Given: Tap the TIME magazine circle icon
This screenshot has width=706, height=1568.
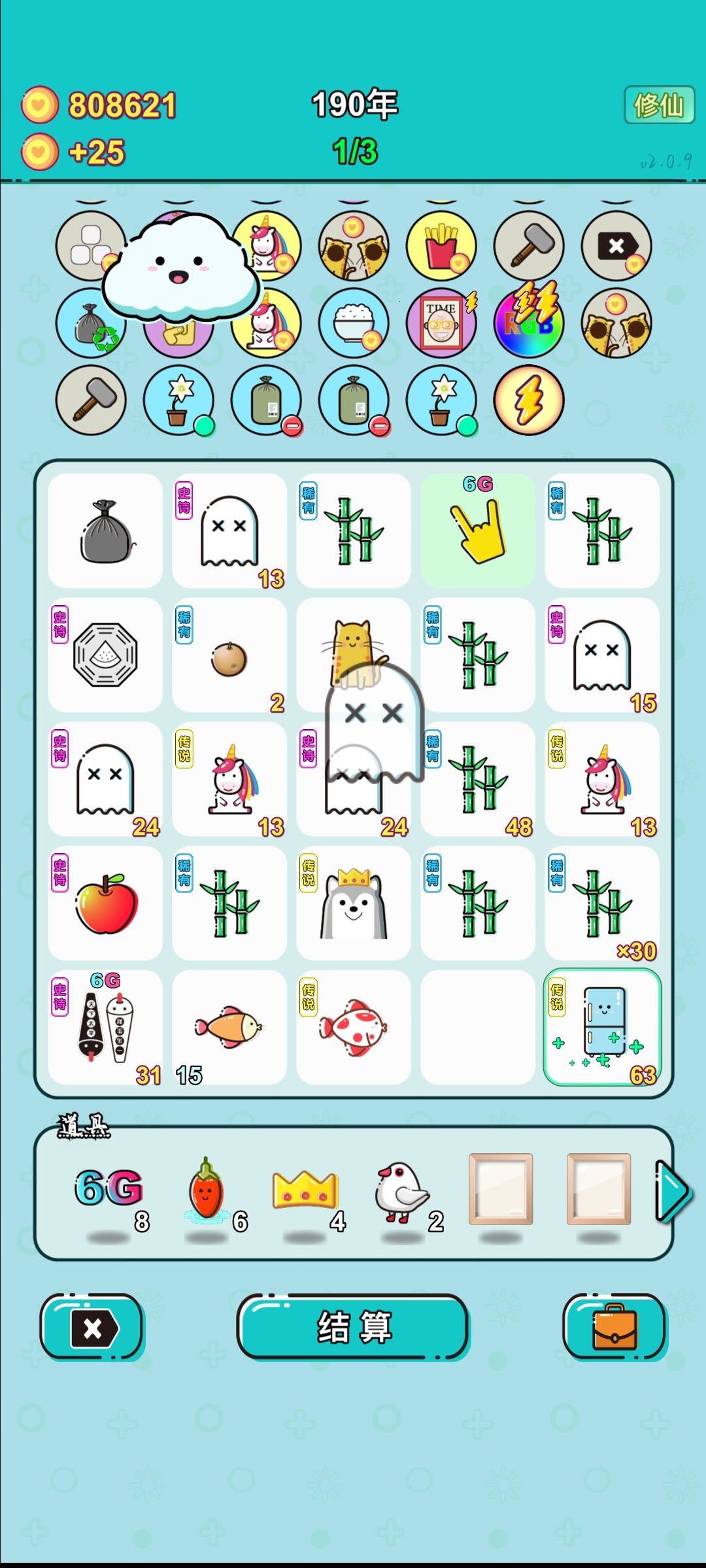Looking at the screenshot, I should pos(441,323).
